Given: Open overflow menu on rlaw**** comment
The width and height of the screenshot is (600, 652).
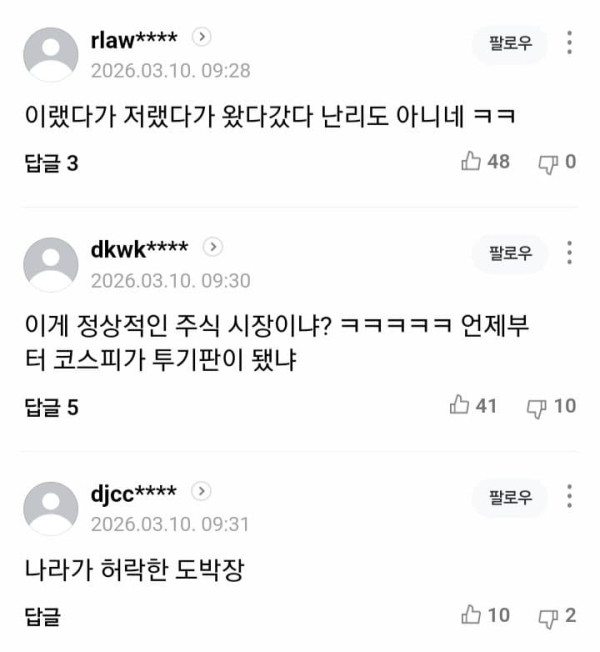Looking at the screenshot, I should [x=569, y=44].
